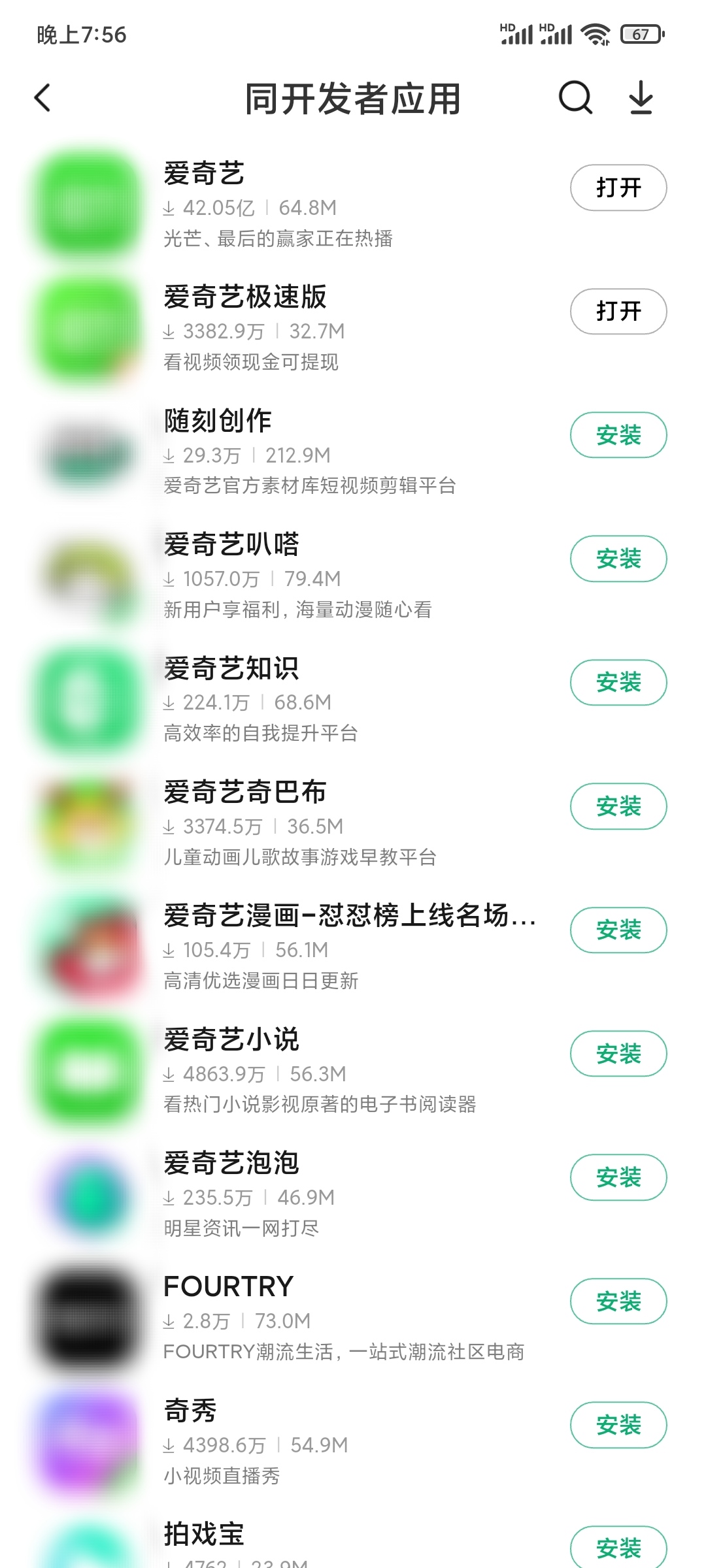The image size is (706, 1568).
Task: Install 爱奇艺知识 via its 安装 button
Action: click(x=618, y=682)
